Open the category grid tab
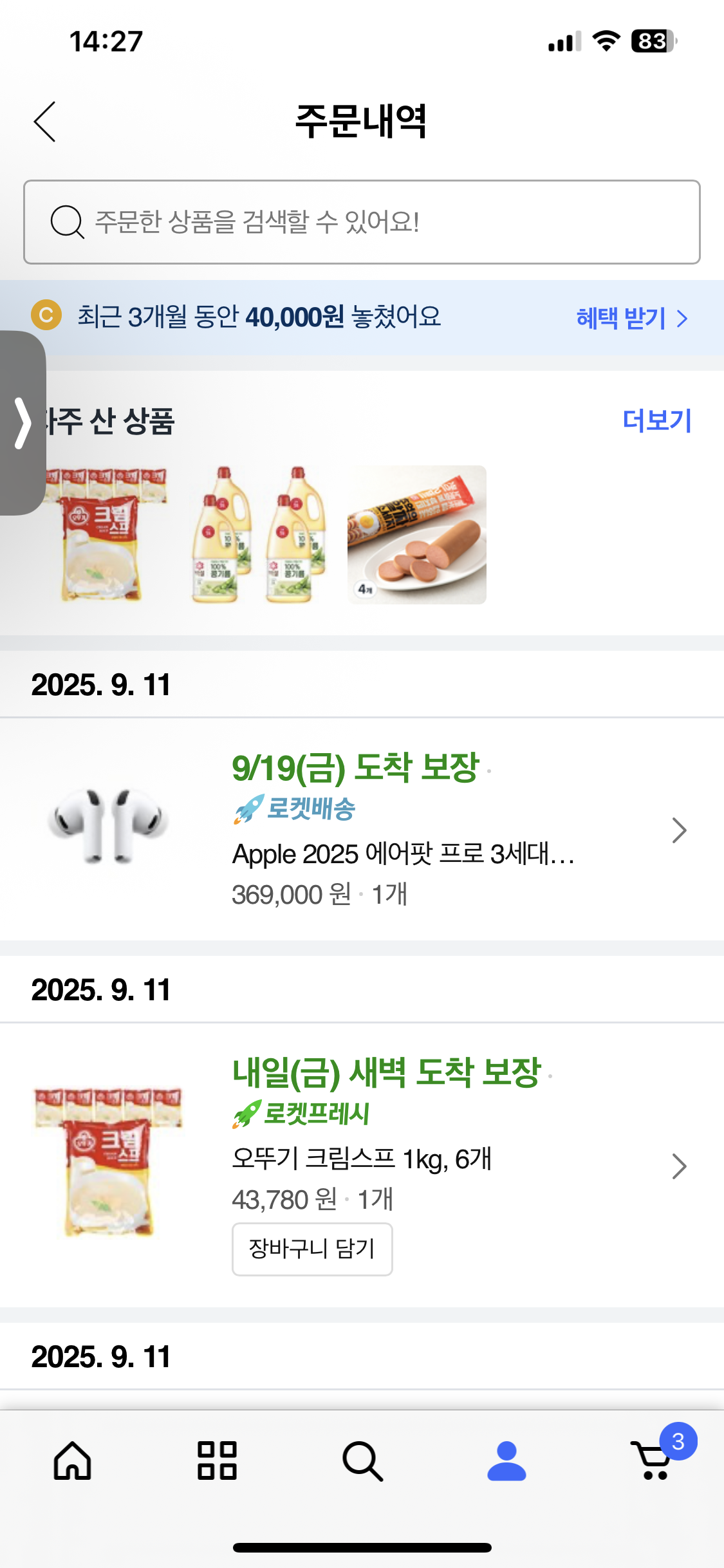Screen dimensions: 724x1568 [217, 1460]
